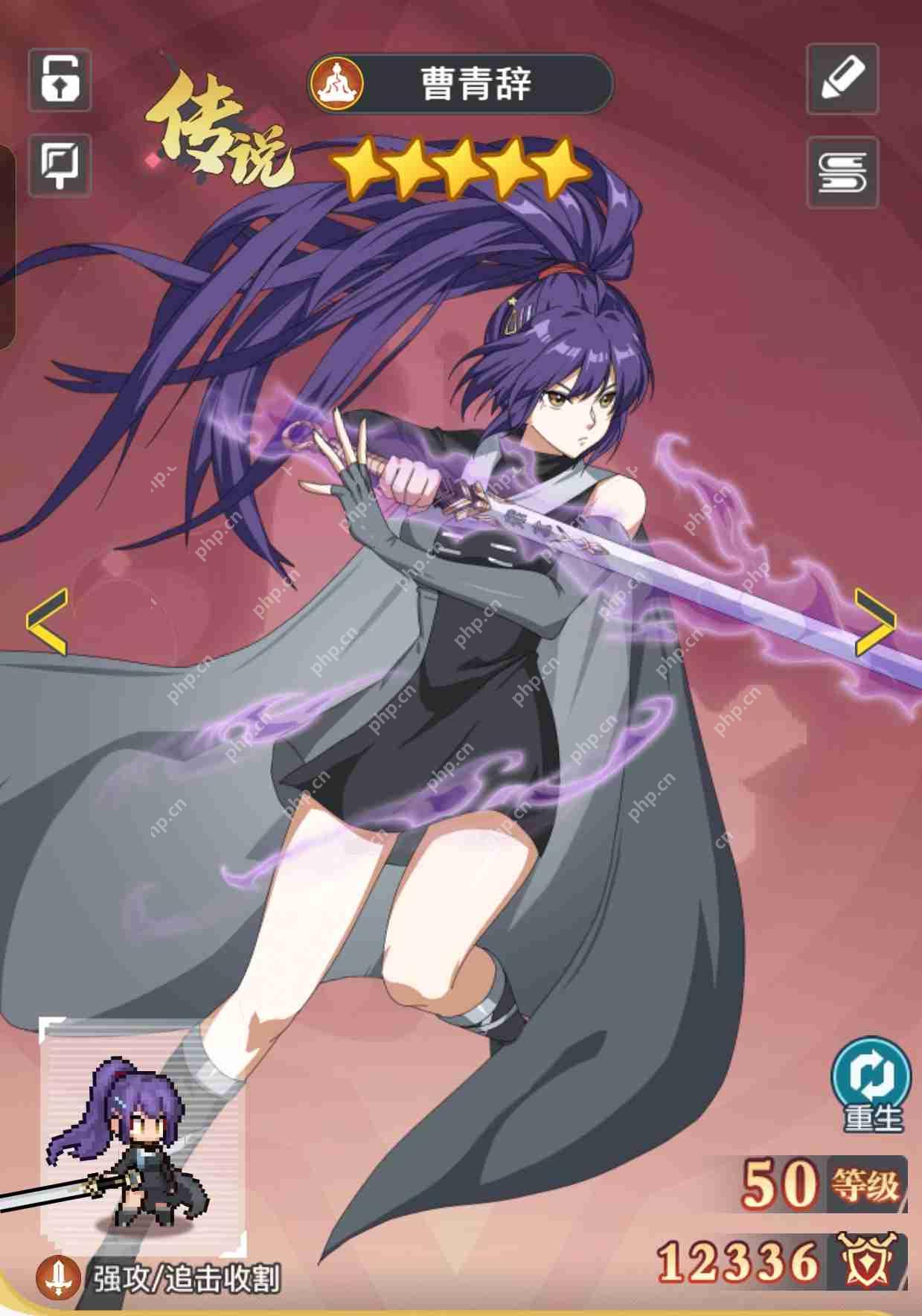Tap the 曹青辞 name bar

tap(461, 83)
